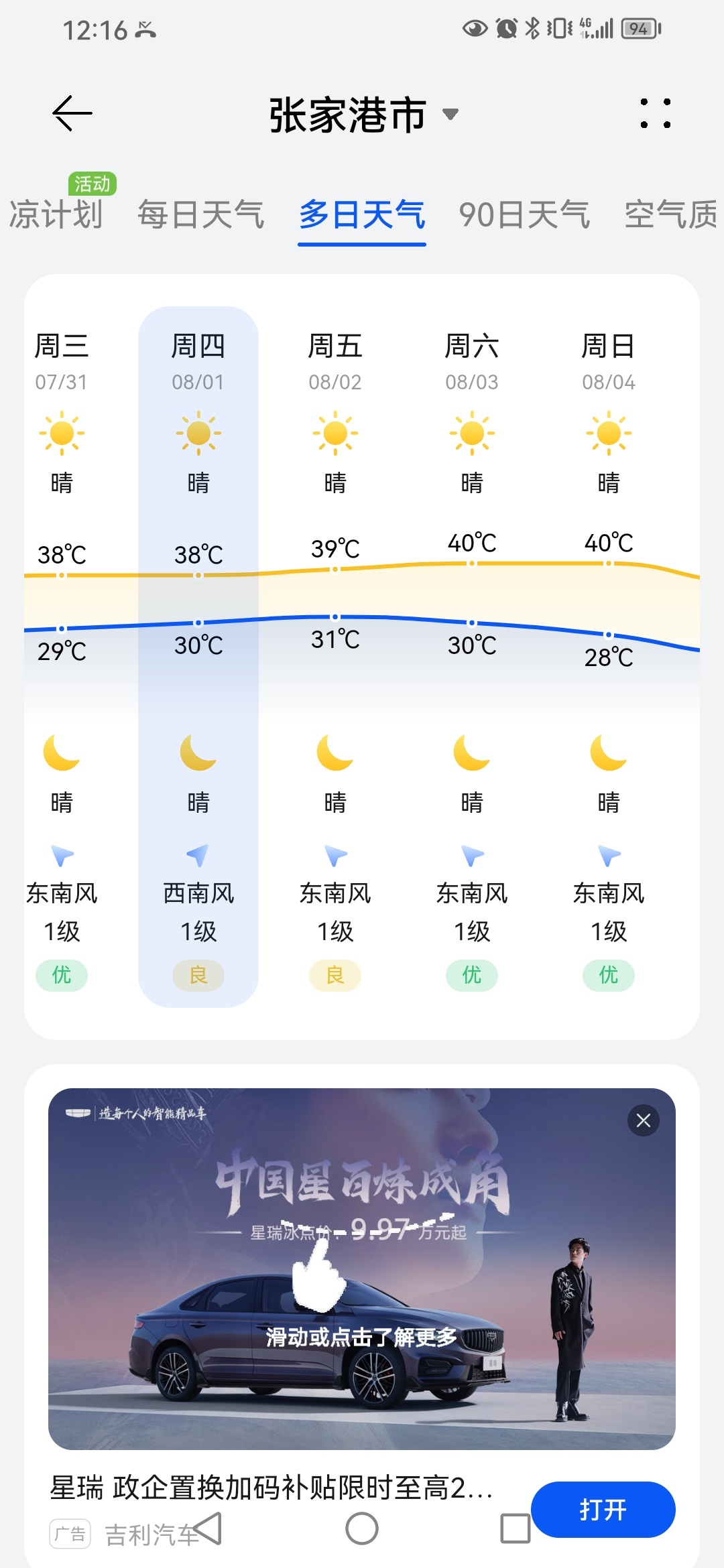
Task: Go back using the top-left arrow
Action: coord(72,113)
